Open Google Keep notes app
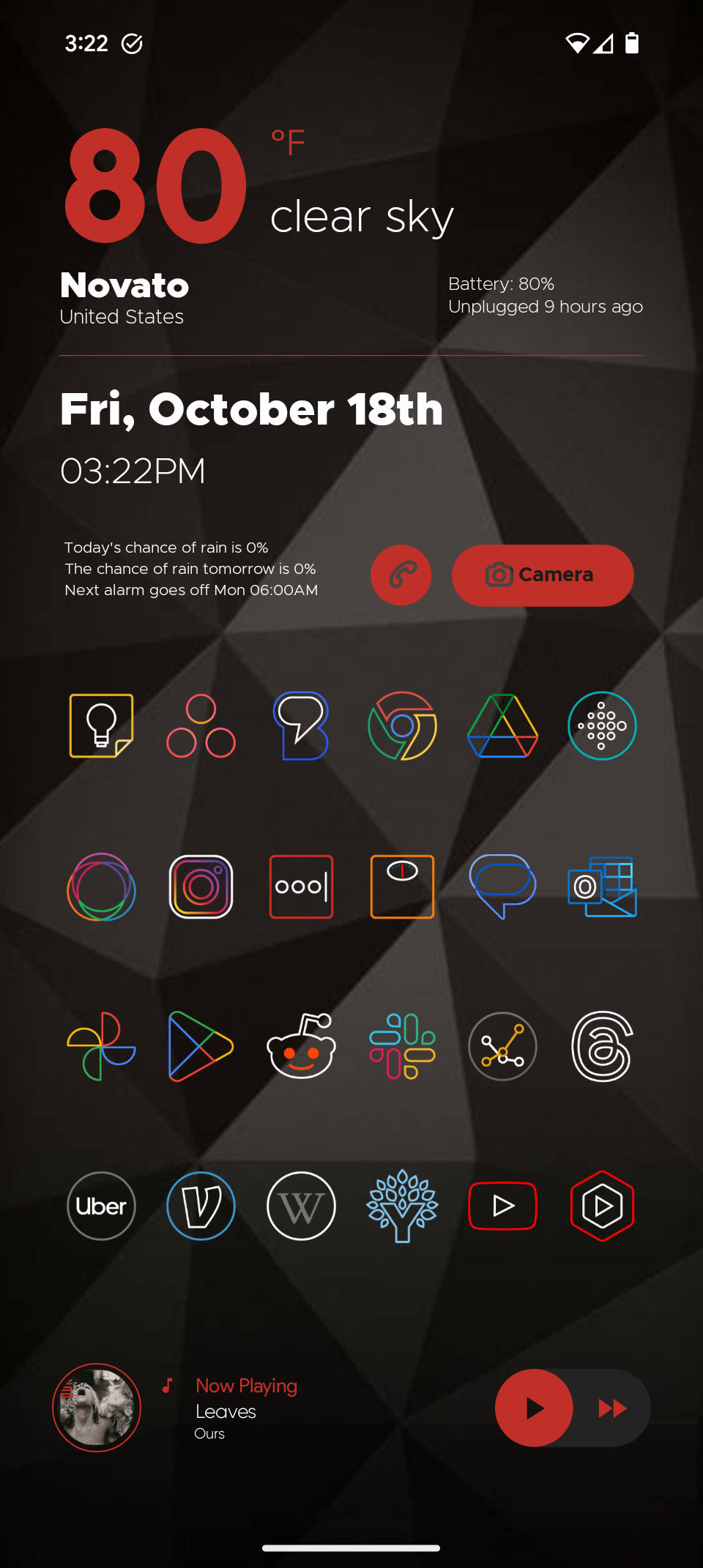Image resolution: width=703 pixels, height=1568 pixels. pyautogui.click(x=101, y=725)
